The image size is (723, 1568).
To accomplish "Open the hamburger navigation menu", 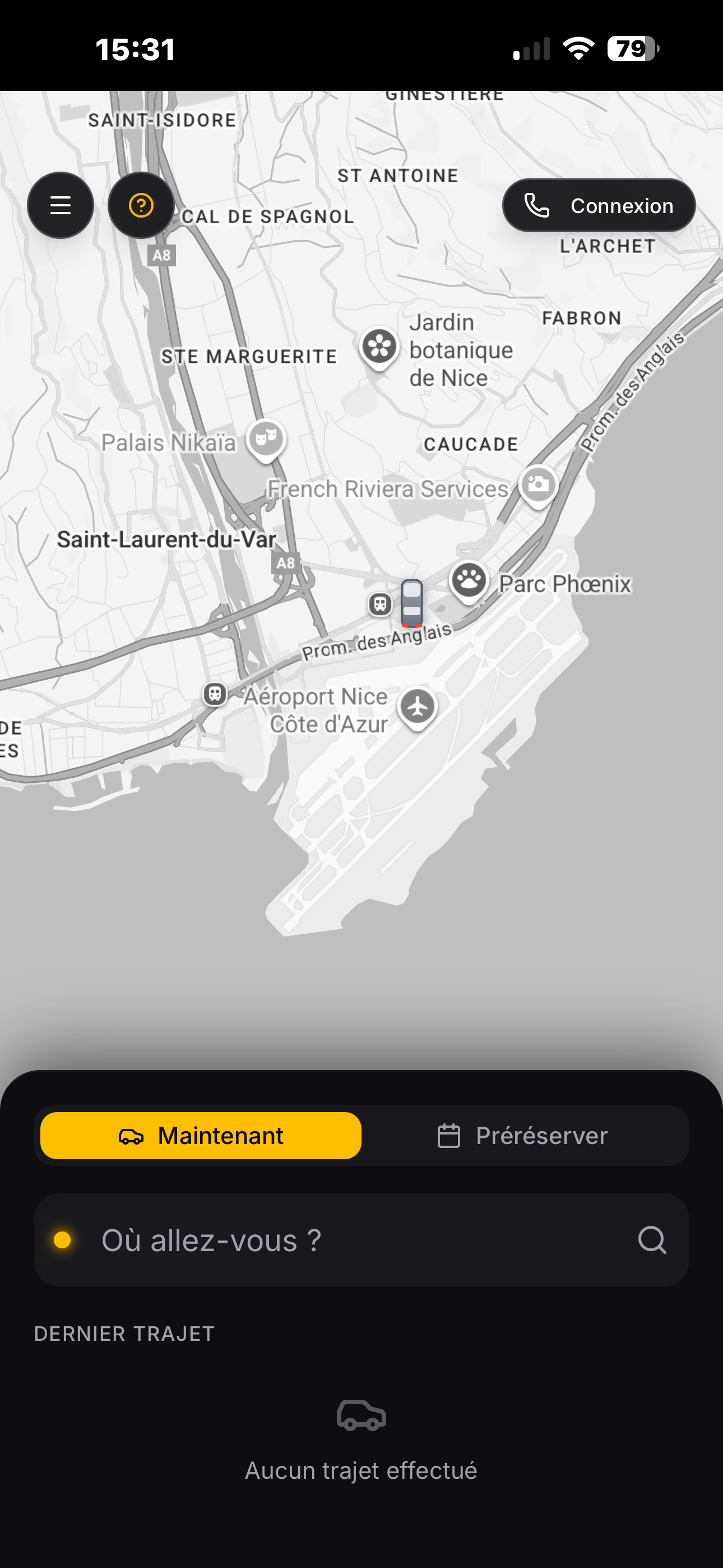I will coord(61,205).
